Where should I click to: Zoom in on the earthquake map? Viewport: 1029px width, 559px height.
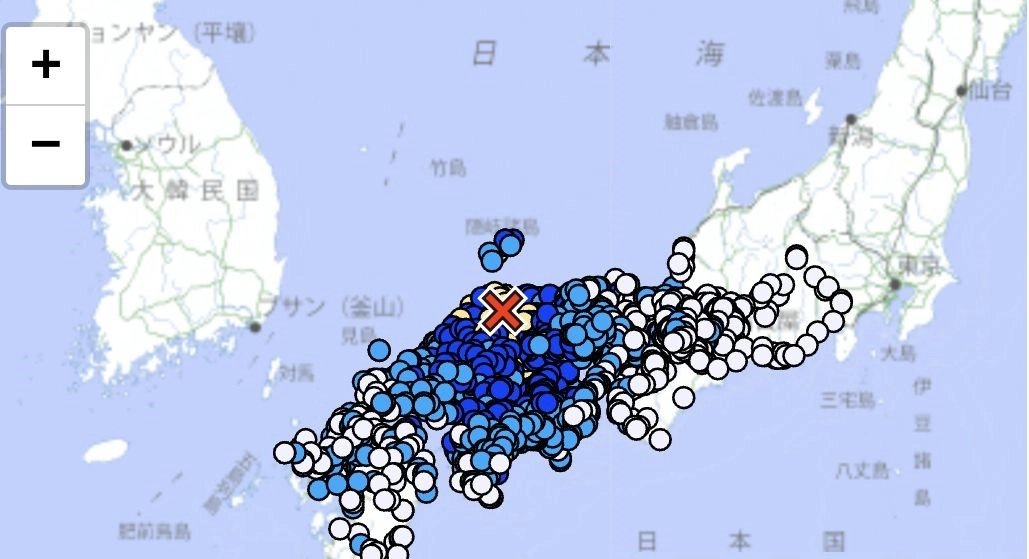[x=46, y=65]
